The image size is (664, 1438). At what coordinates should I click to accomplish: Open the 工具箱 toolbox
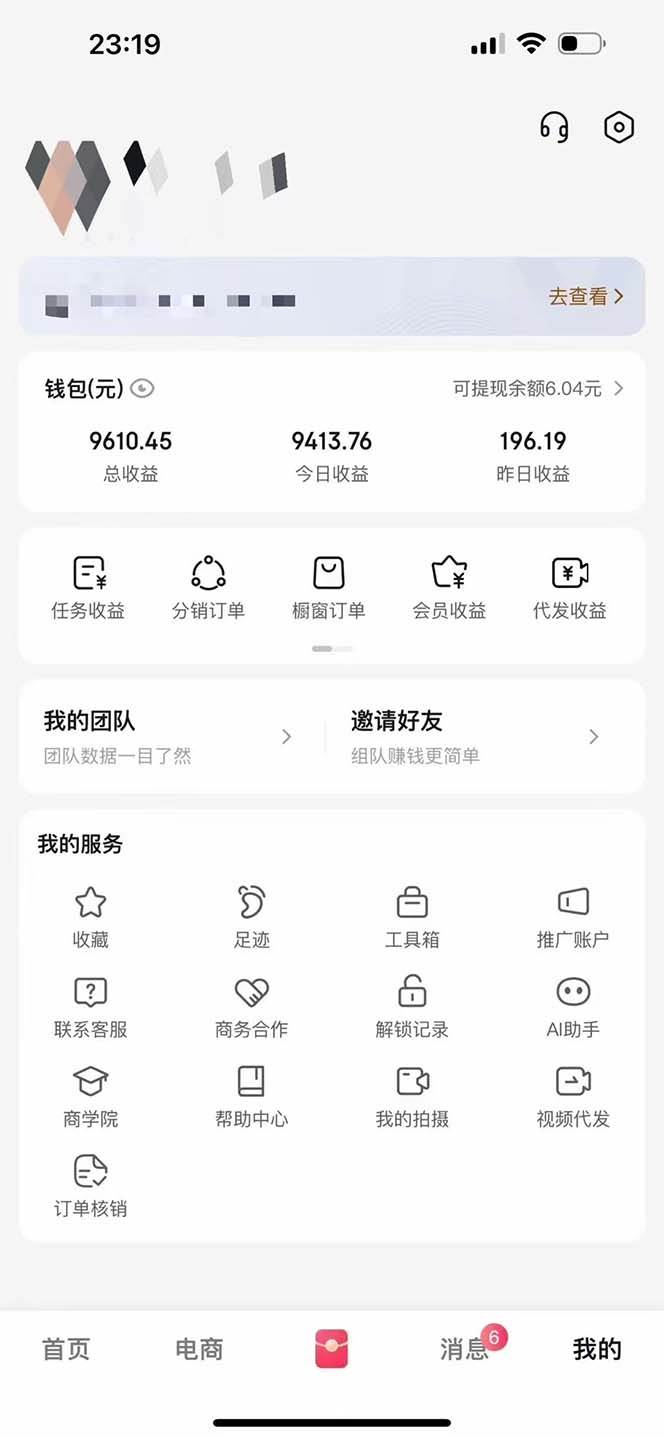(x=412, y=917)
